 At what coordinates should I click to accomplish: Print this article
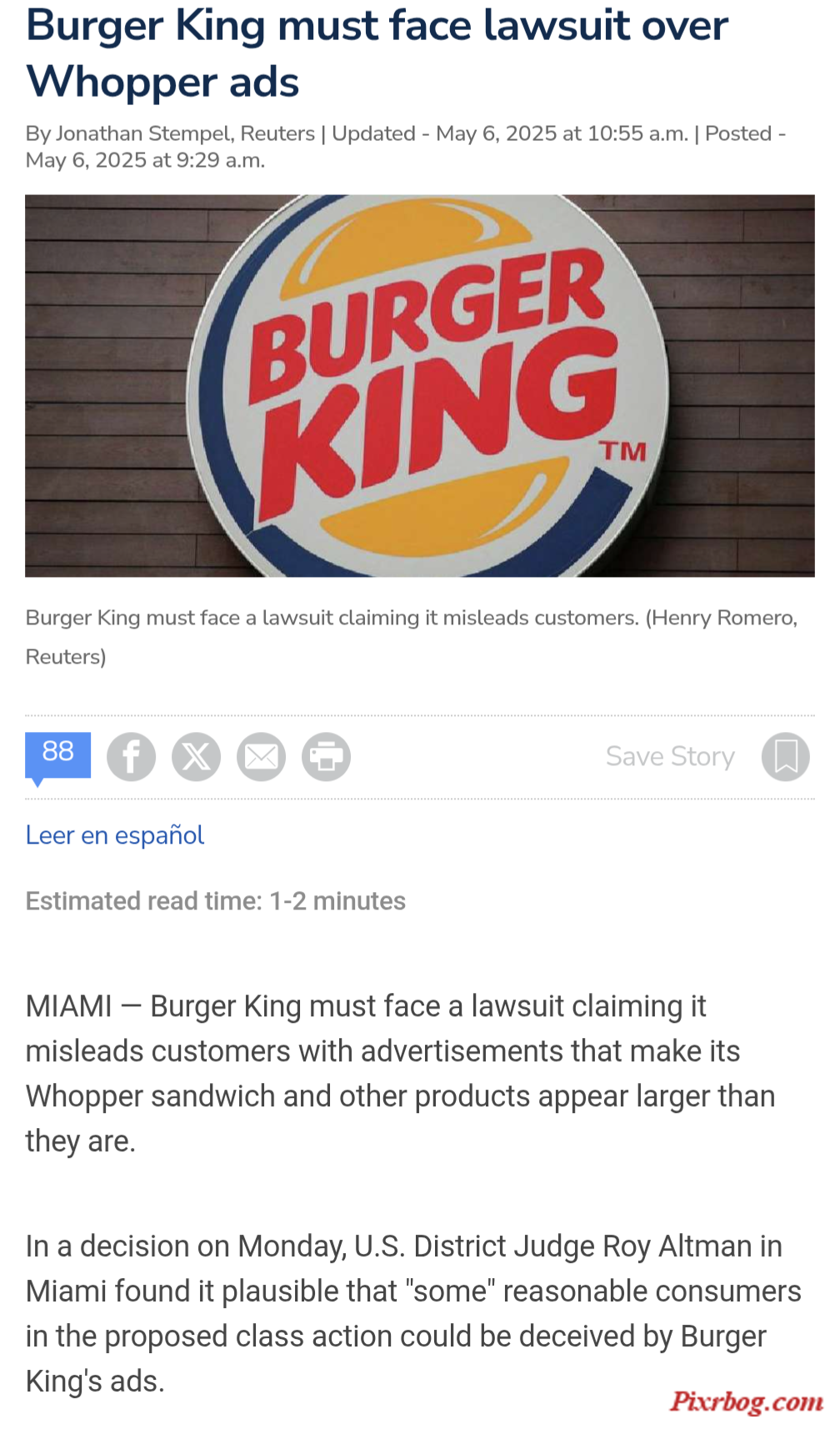coord(326,757)
